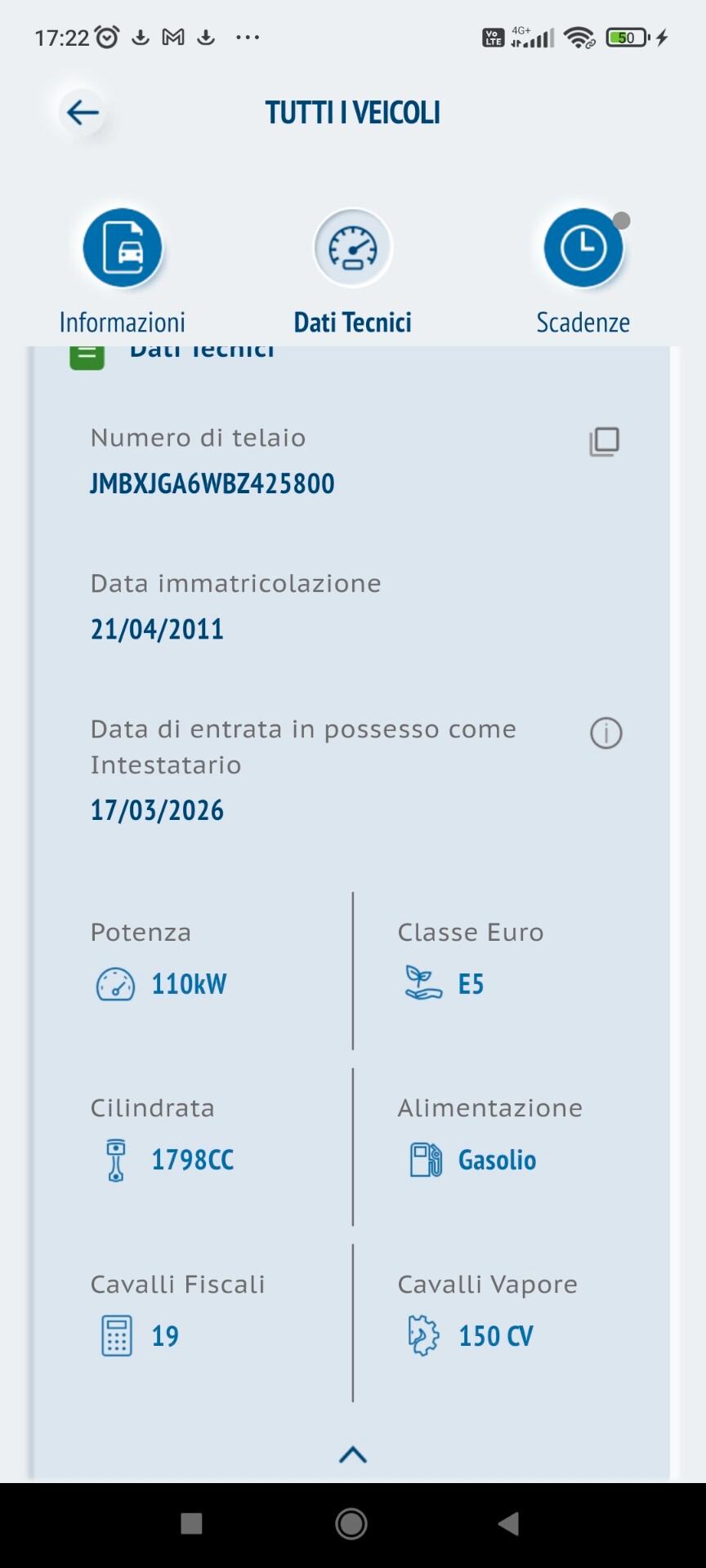Tap the gear icon next to 150 CV
Image resolution: width=706 pixels, height=1568 pixels.
(423, 1335)
